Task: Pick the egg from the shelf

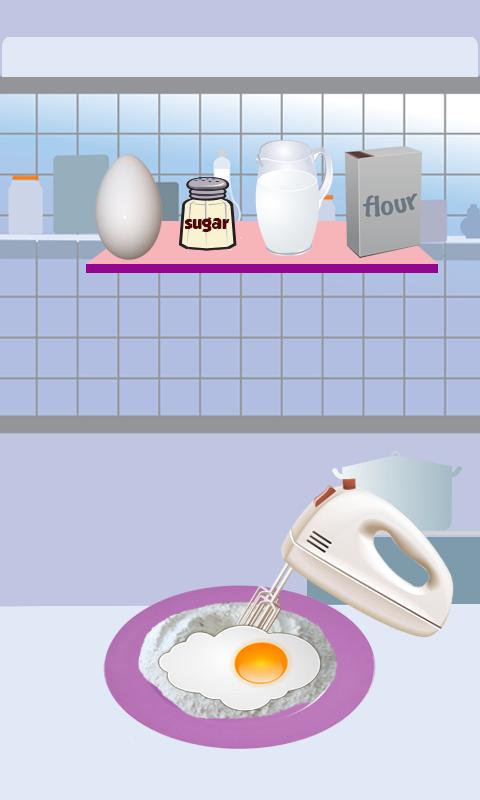Action: point(129,207)
